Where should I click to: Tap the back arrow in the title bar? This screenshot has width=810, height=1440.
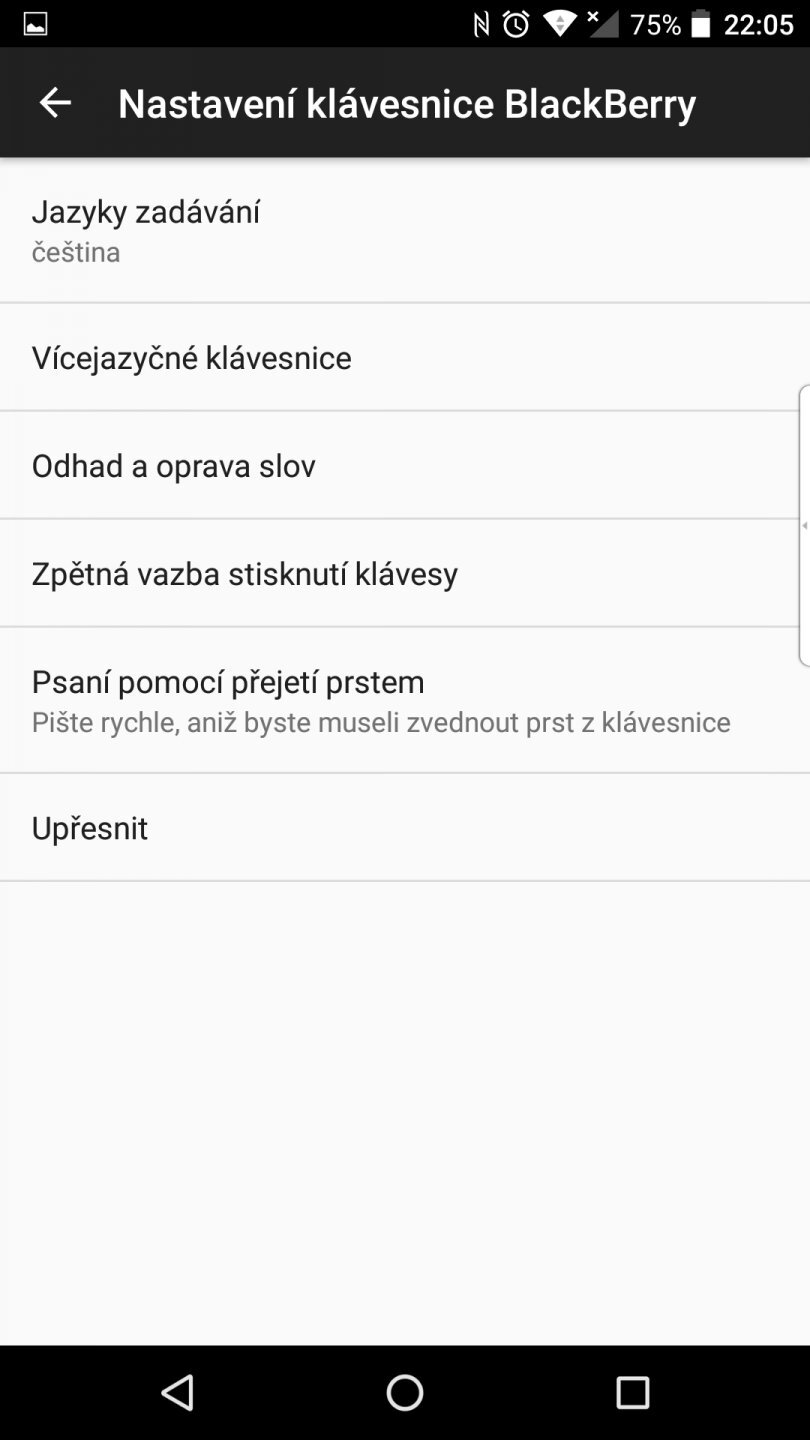(x=55, y=102)
